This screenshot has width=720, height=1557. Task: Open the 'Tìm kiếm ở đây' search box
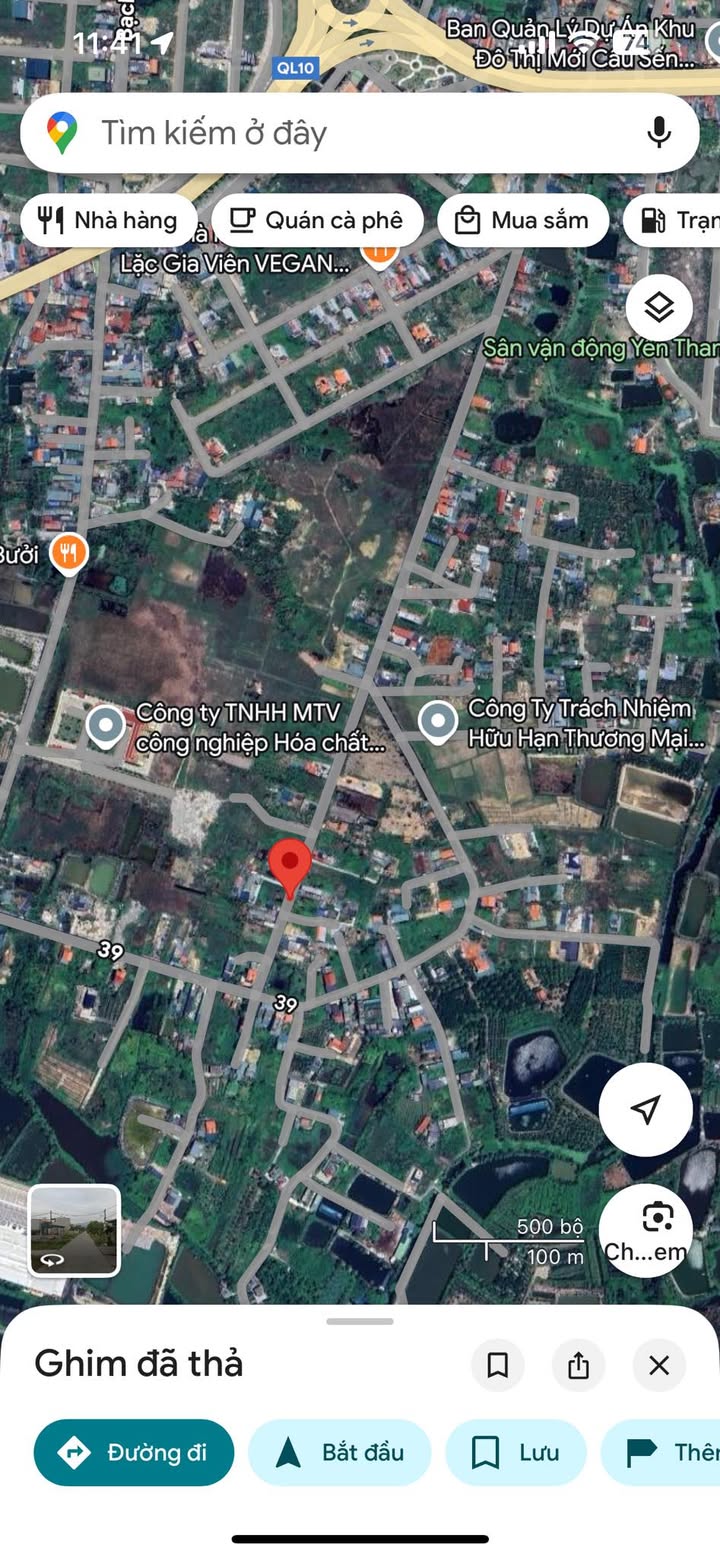(x=300, y=133)
